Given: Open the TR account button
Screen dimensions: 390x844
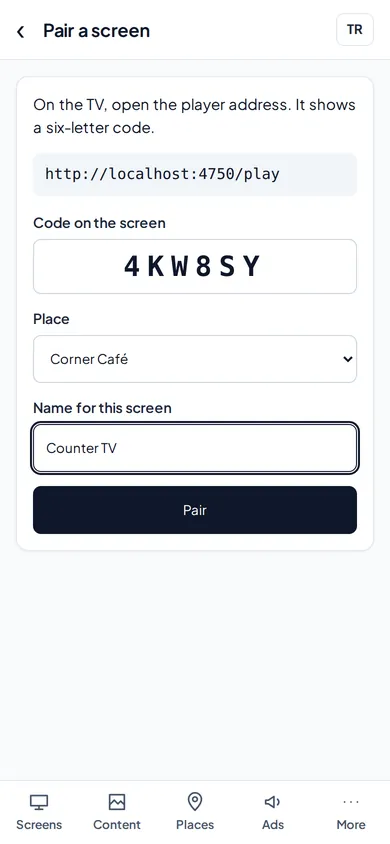Looking at the screenshot, I should [x=354, y=30].
